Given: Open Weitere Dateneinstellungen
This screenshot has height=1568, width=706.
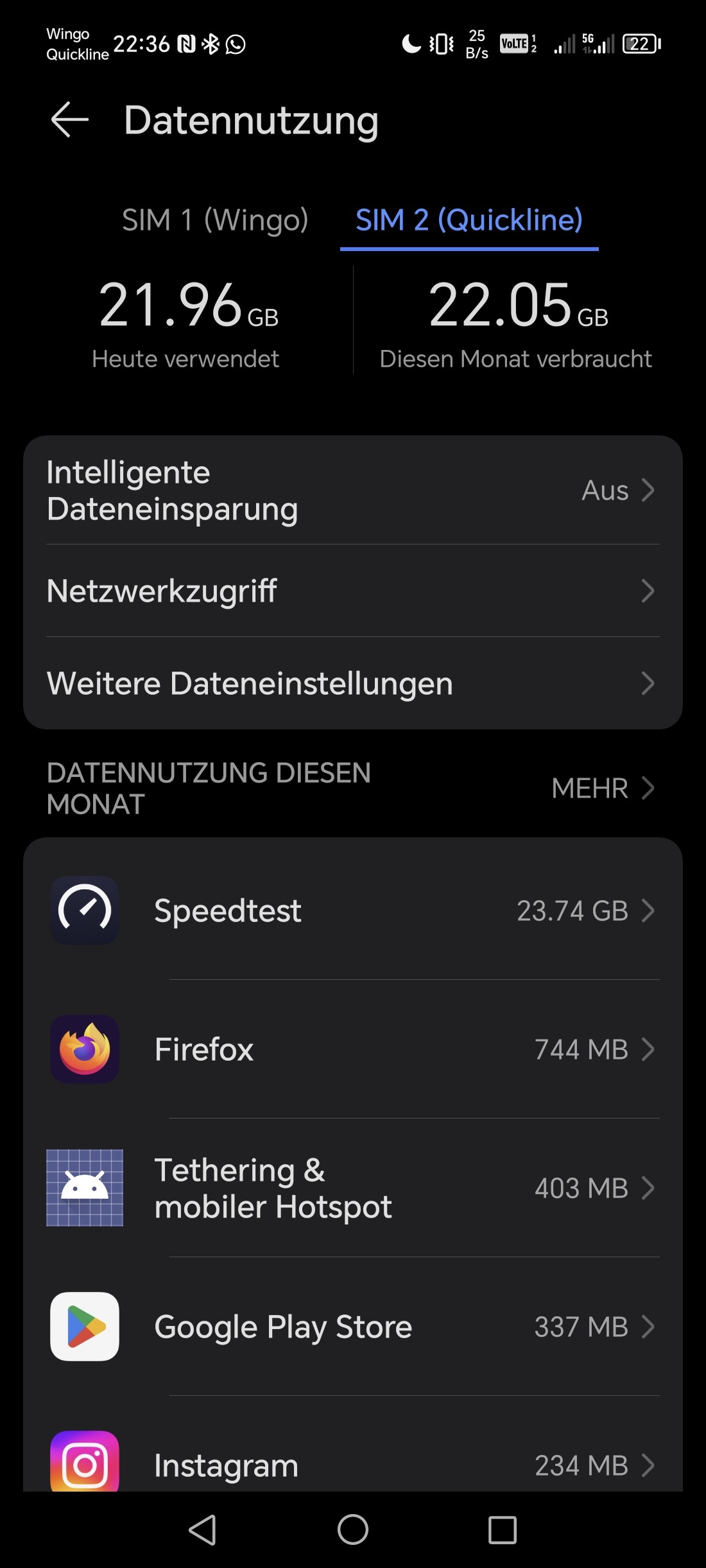Looking at the screenshot, I should click(353, 684).
